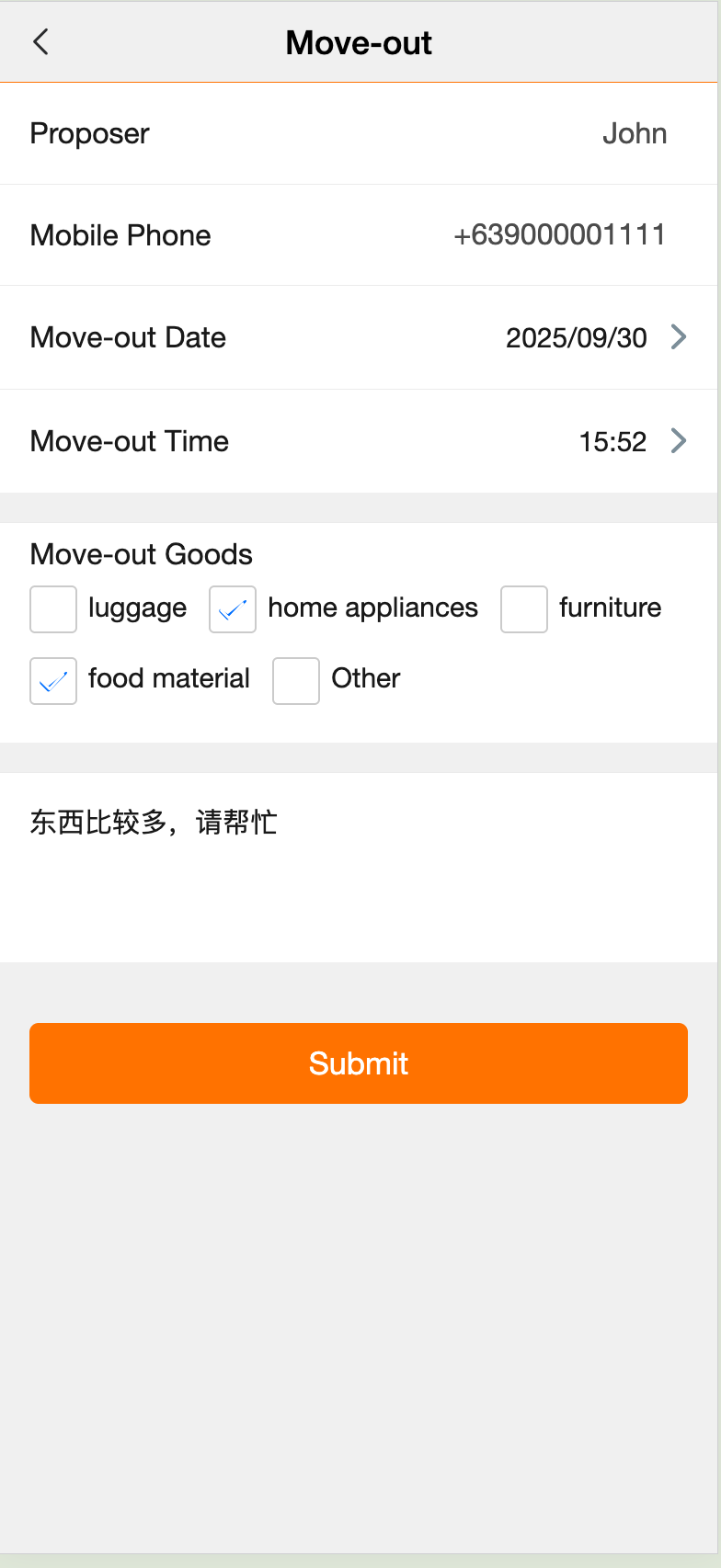Check the luggage checkbox
721x1568 pixels.
point(53,609)
